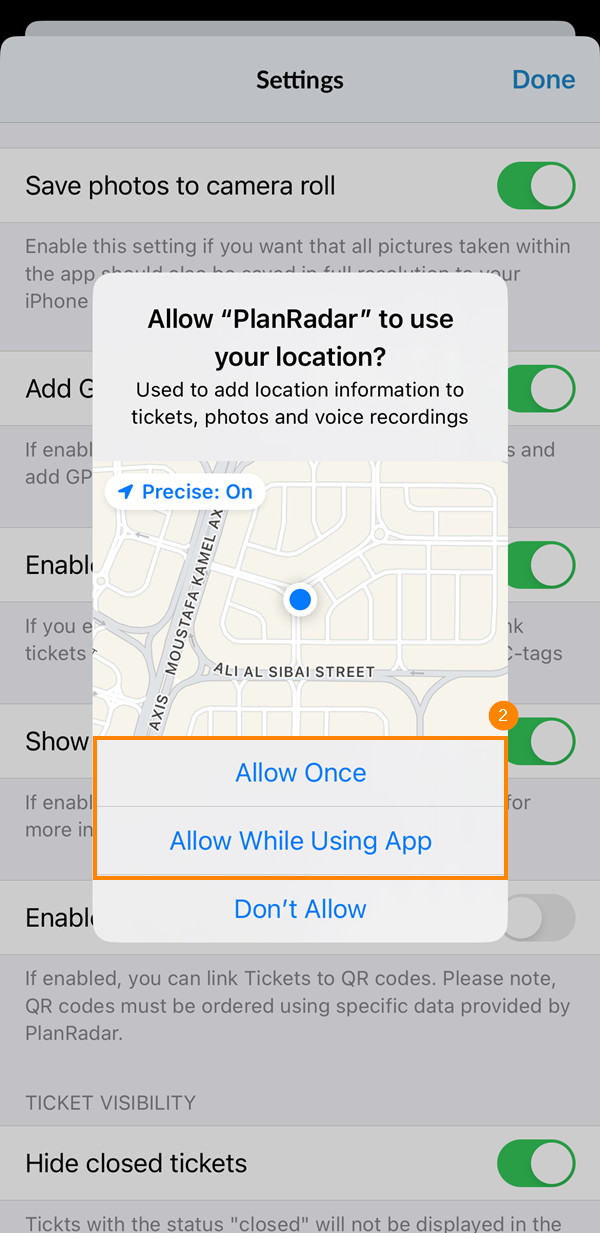This screenshot has height=1233, width=600.
Task: Select Allow Once for location
Action: (x=300, y=773)
